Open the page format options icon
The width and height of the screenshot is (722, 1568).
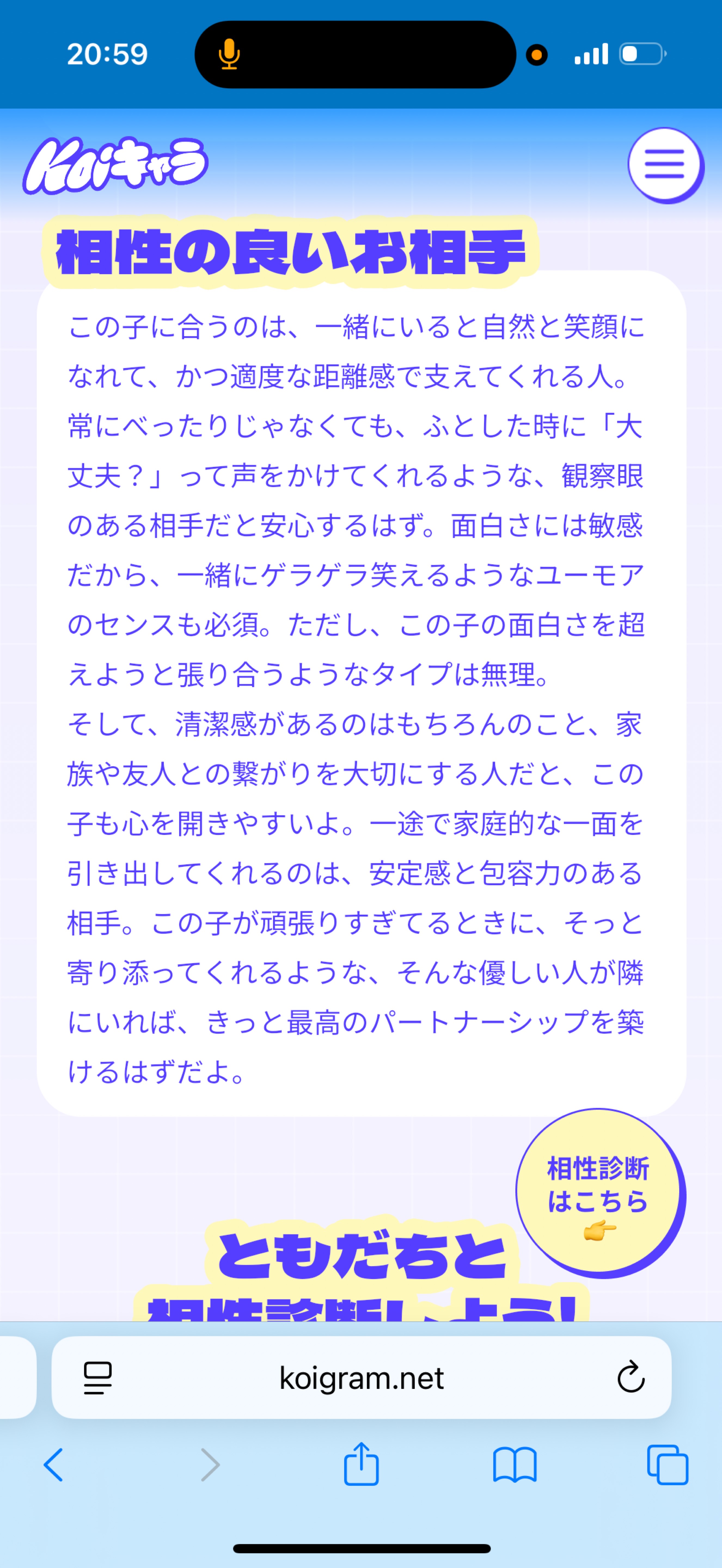pyautogui.click(x=97, y=1378)
